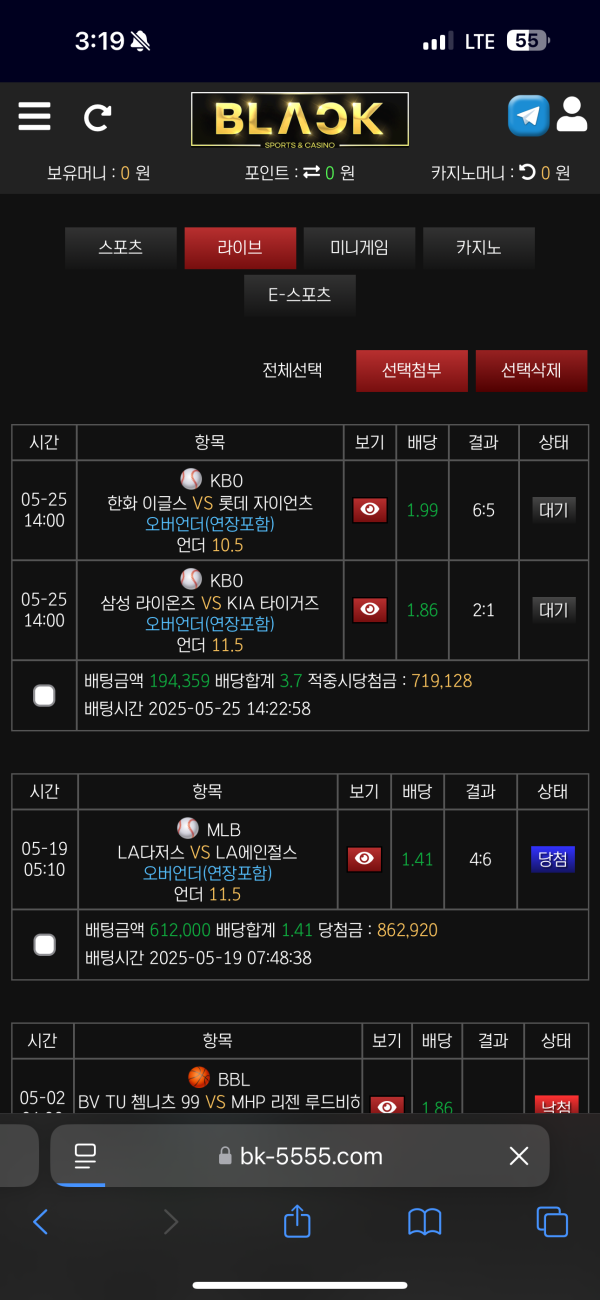Share the page from Safari toolbar
Viewport: 600px width, 1300px height.
pos(297,1221)
